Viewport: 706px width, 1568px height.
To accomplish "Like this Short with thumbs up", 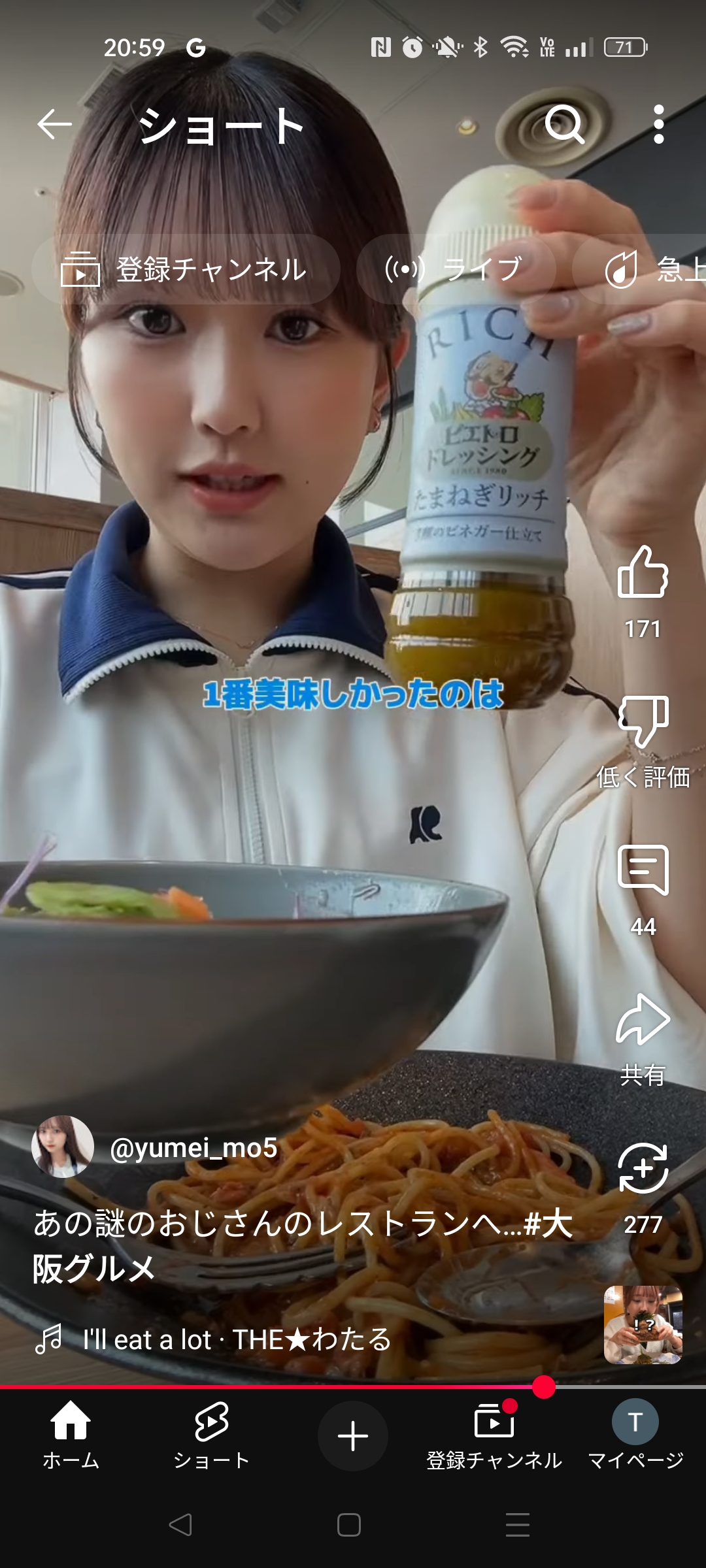I will point(643,572).
